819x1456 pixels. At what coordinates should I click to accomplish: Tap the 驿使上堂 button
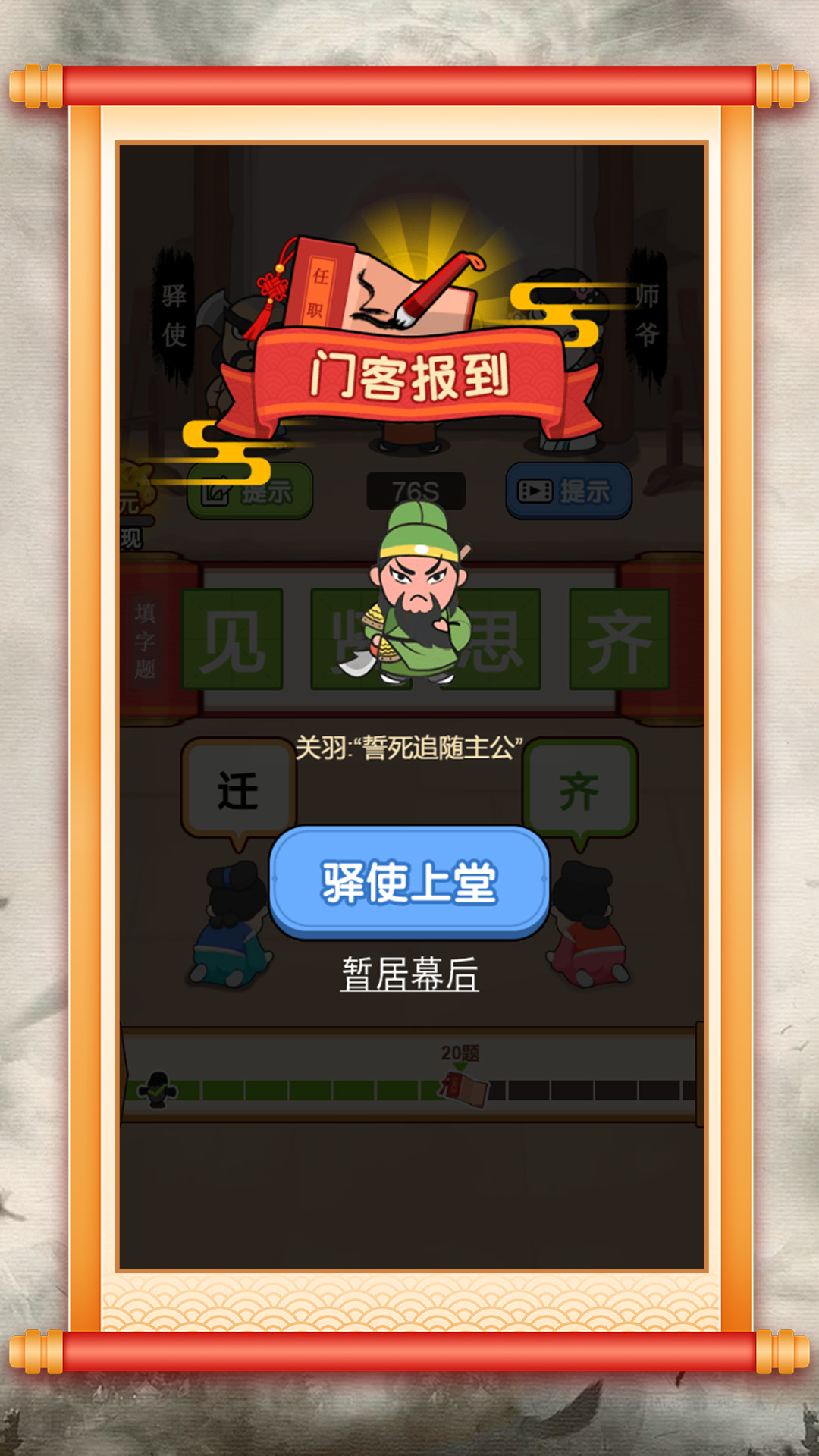pyautogui.click(x=409, y=882)
